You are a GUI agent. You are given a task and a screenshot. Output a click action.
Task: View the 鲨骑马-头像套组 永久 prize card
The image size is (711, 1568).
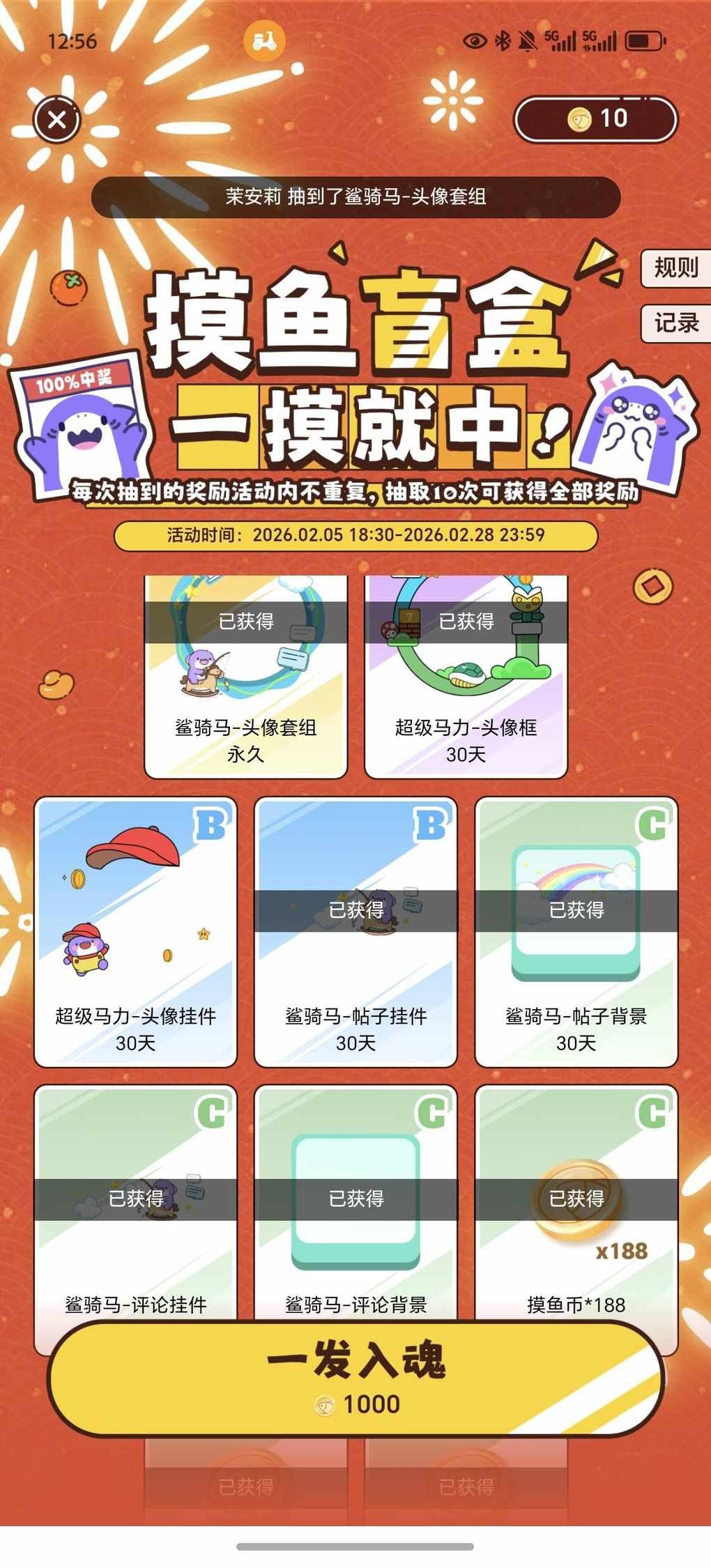point(246,676)
